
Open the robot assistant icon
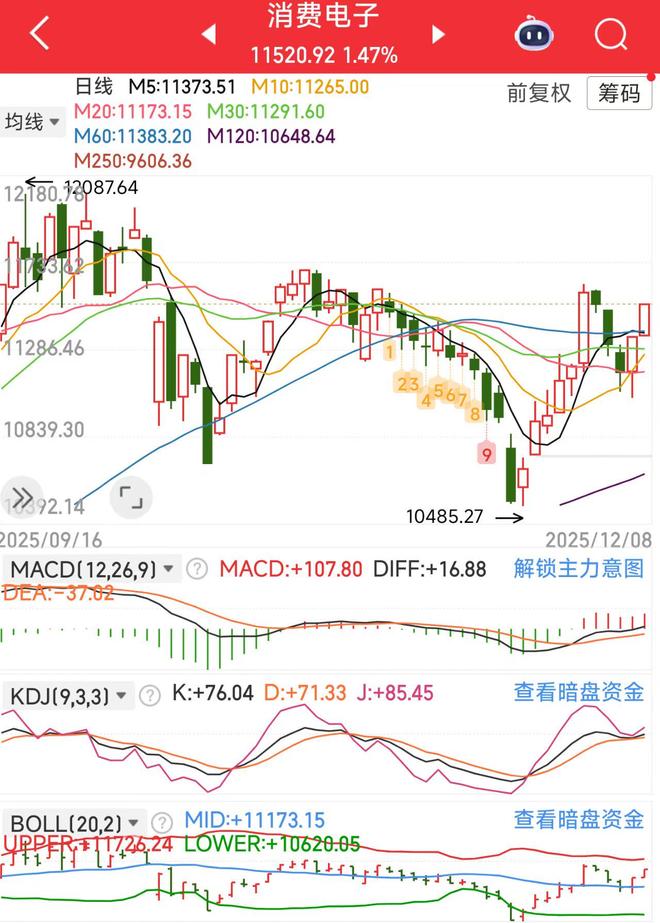click(534, 35)
